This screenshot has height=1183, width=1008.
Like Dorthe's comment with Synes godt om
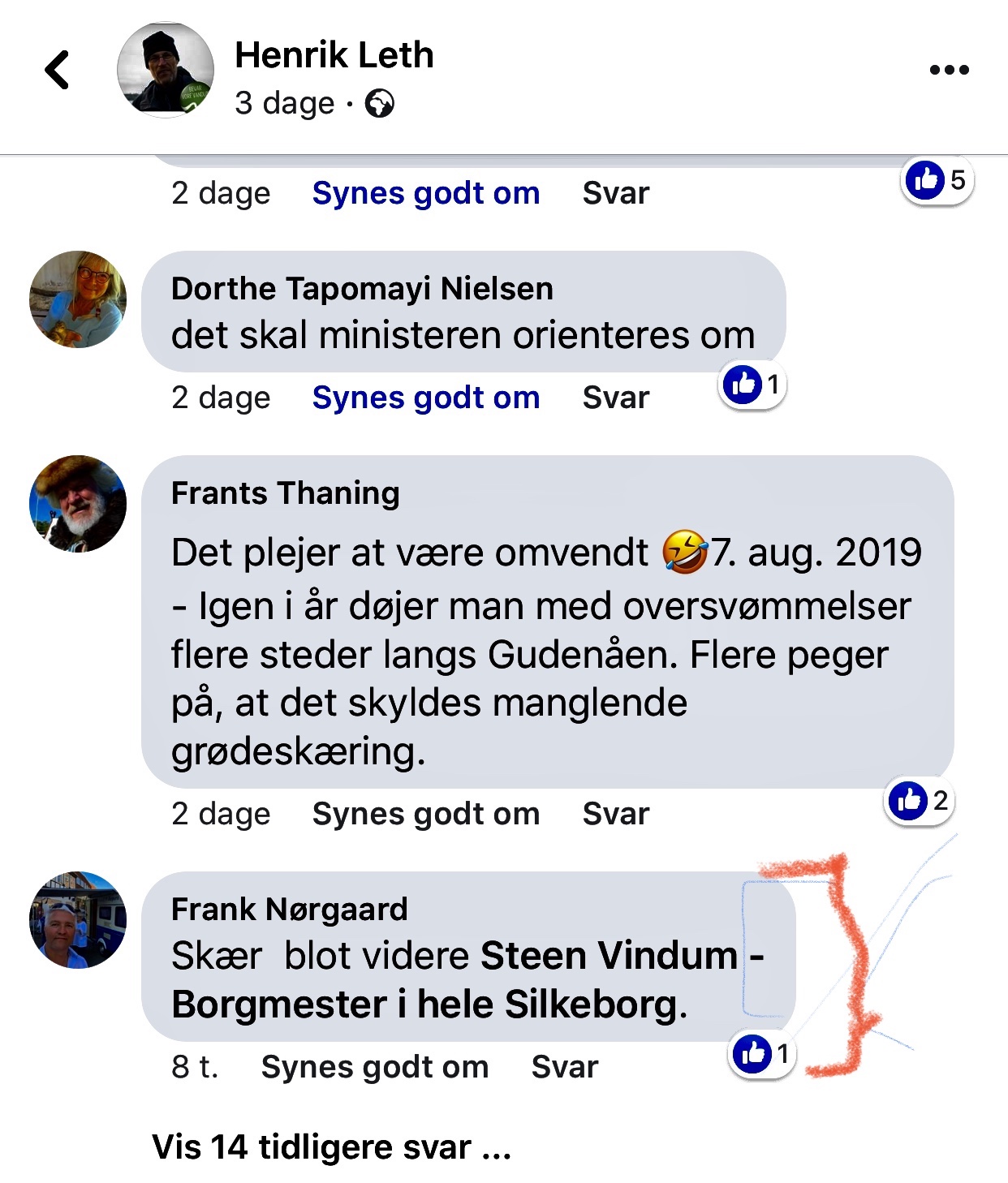(424, 397)
